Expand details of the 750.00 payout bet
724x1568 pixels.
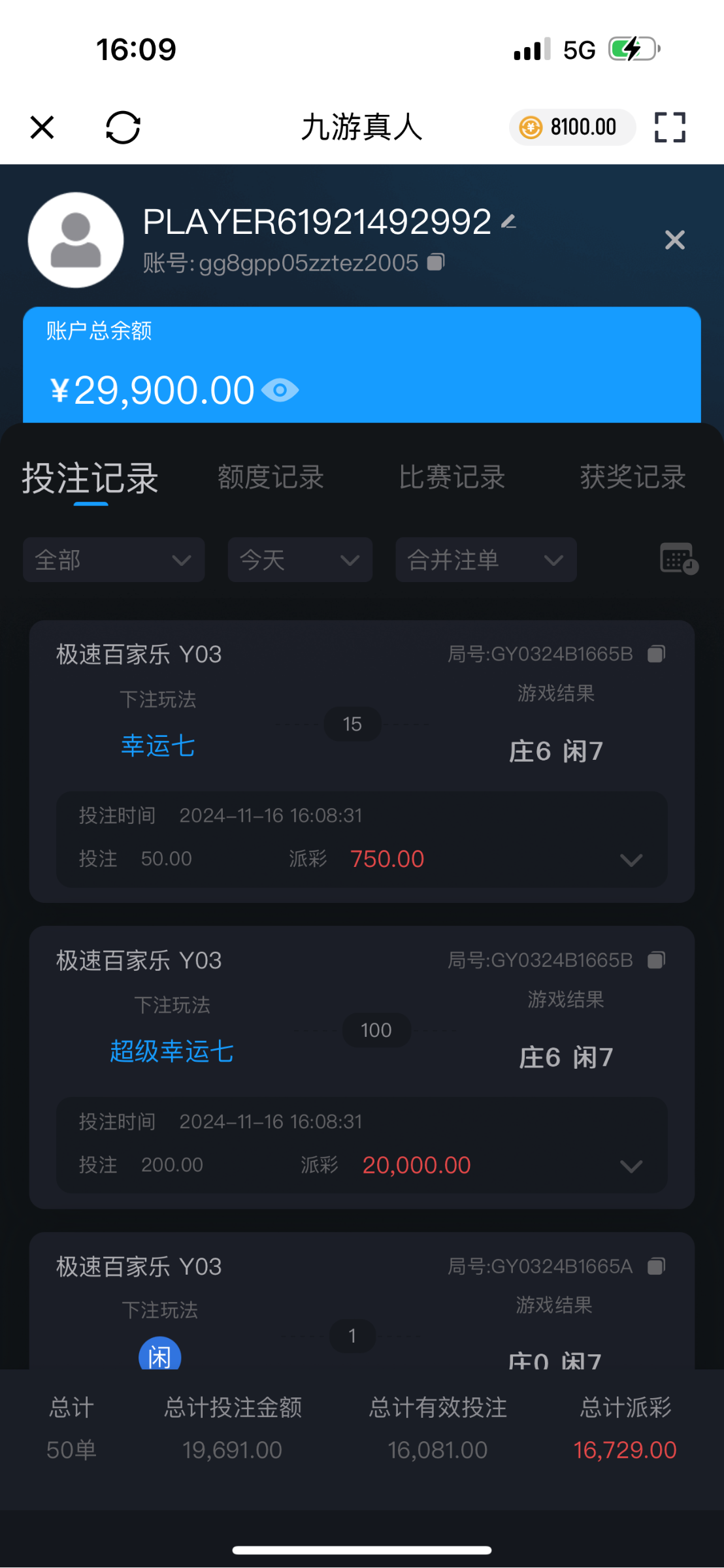pyautogui.click(x=631, y=860)
